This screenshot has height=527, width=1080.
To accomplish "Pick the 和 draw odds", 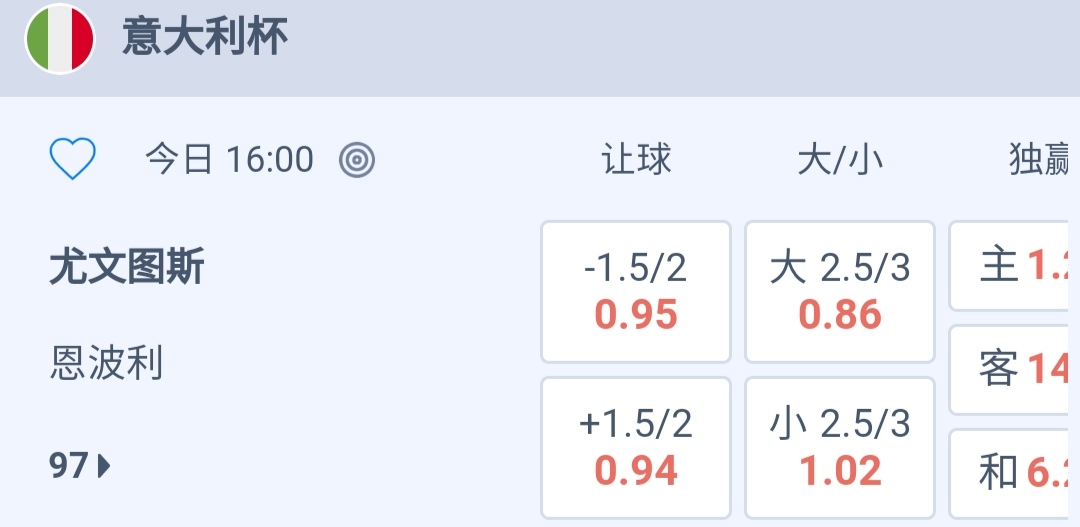I will coord(1012,473).
